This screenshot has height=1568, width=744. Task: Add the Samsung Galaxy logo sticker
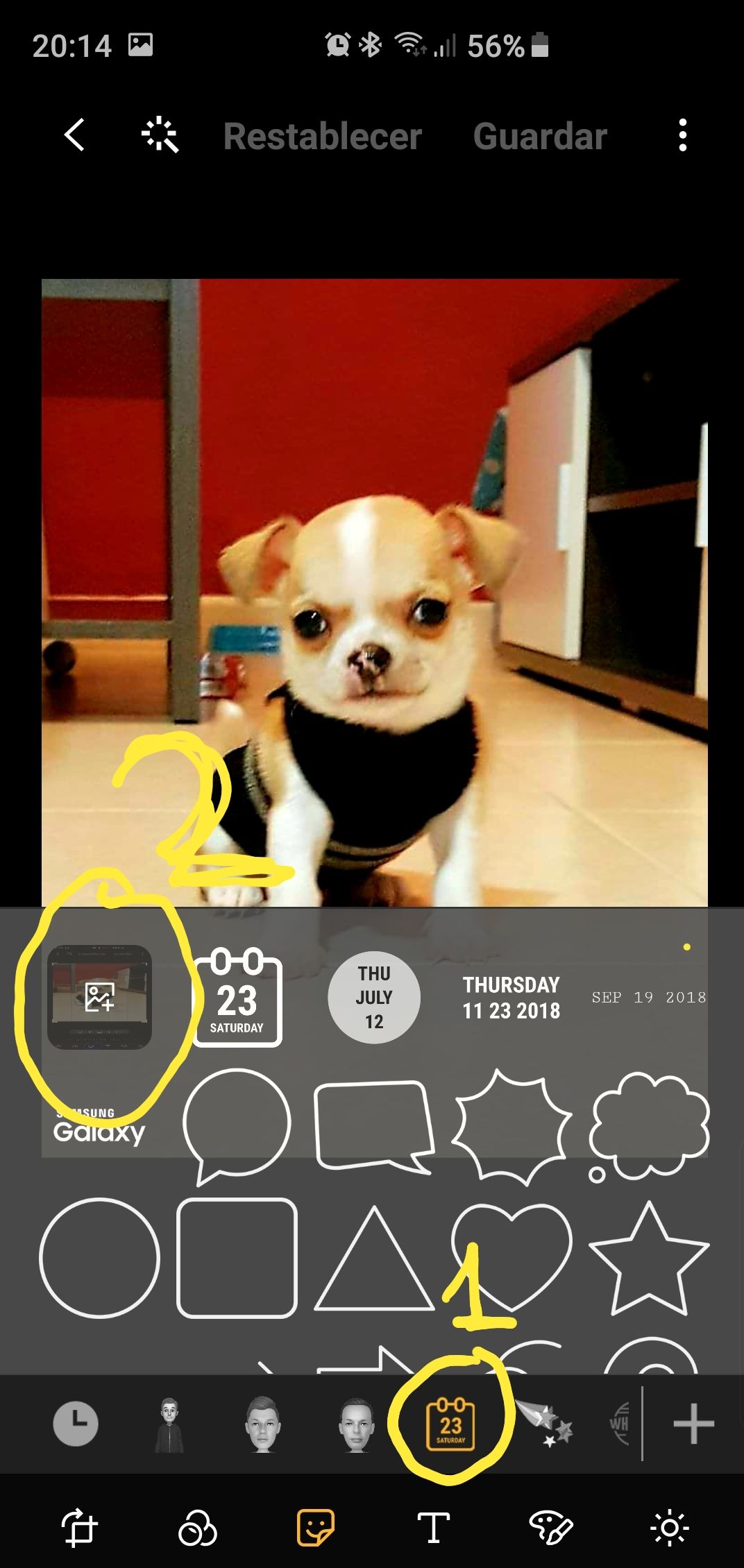pyautogui.click(x=99, y=1126)
